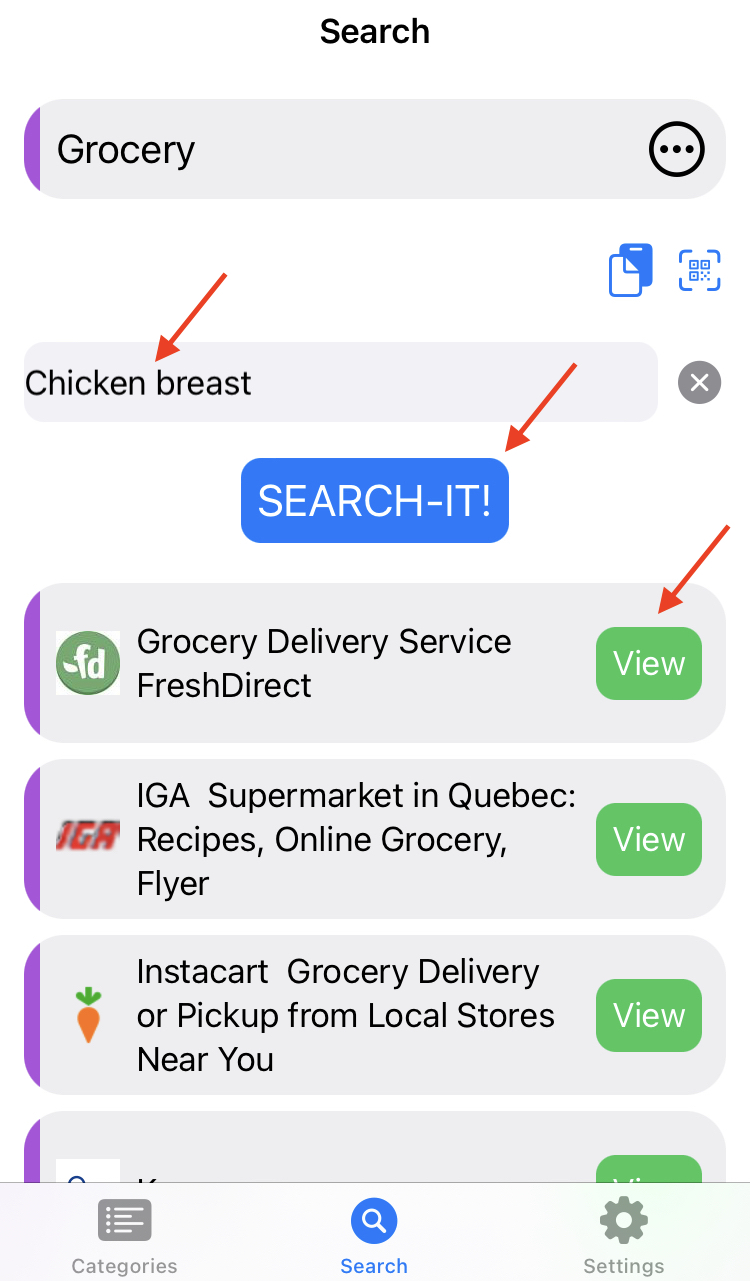Open the Grocery category options menu
Screen dimensions: 750x1281
point(677,150)
